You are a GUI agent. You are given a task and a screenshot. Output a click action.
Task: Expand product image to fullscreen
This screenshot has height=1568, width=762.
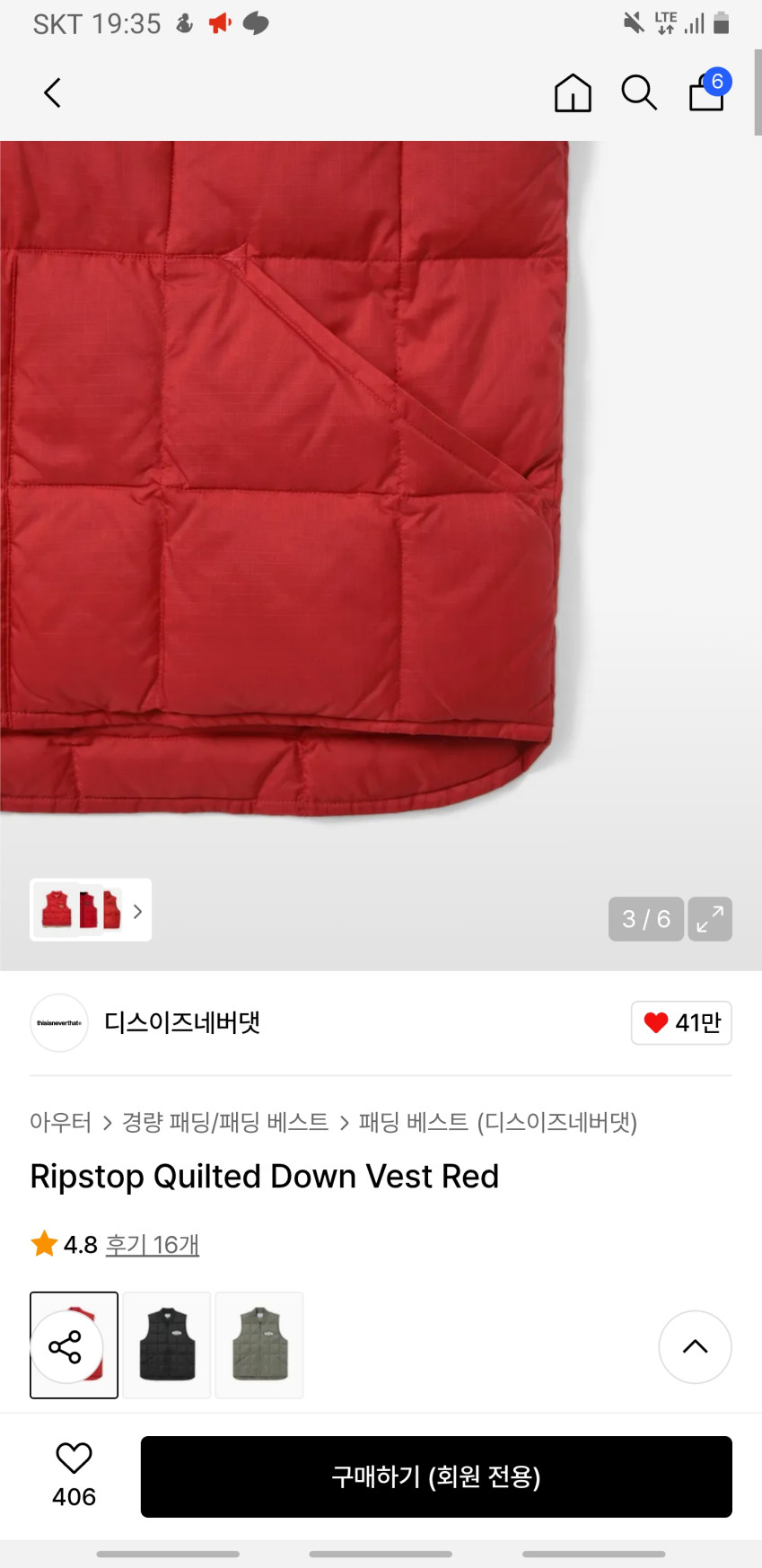[x=710, y=919]
